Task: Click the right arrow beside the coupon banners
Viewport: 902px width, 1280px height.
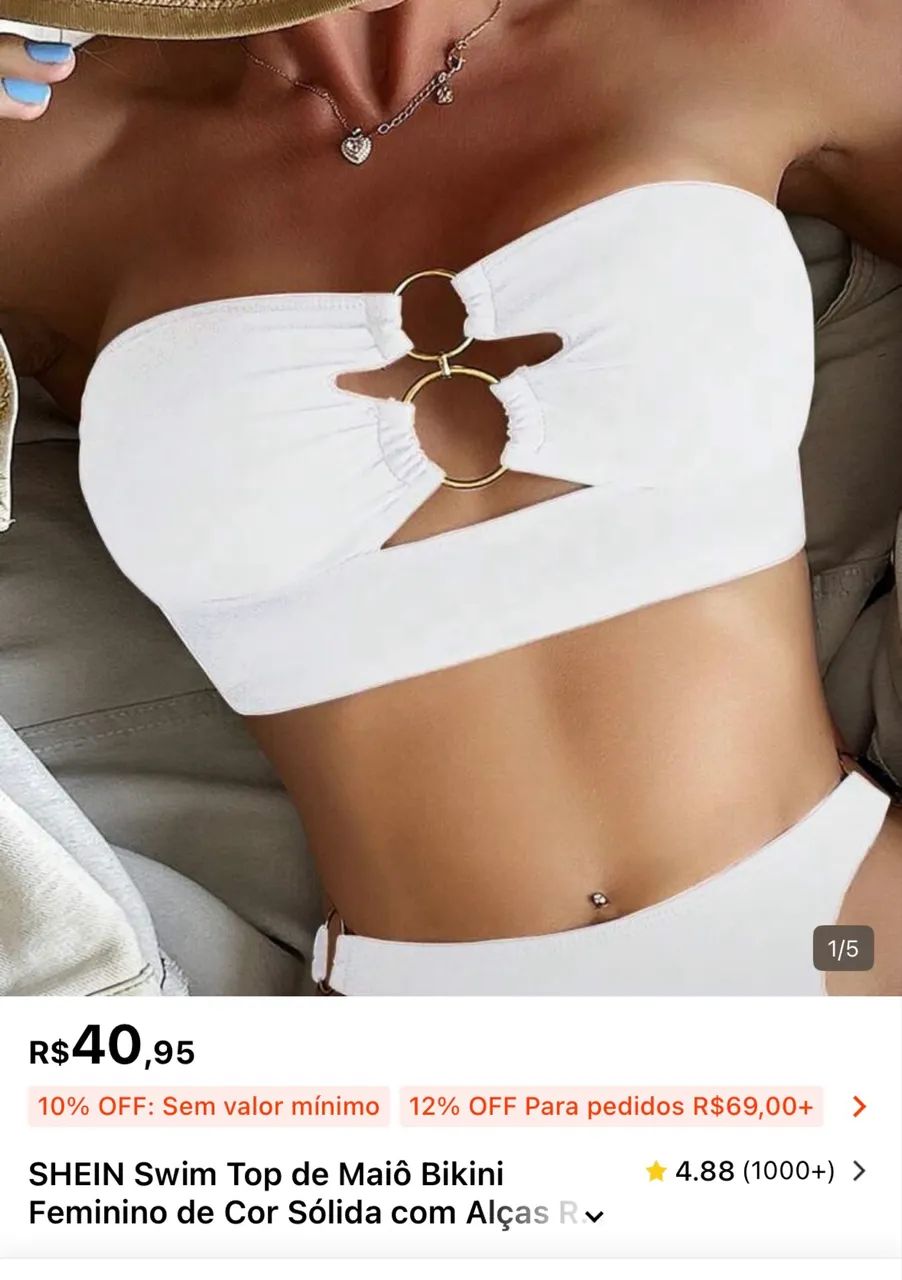Action: click(x=859, y=1107)
